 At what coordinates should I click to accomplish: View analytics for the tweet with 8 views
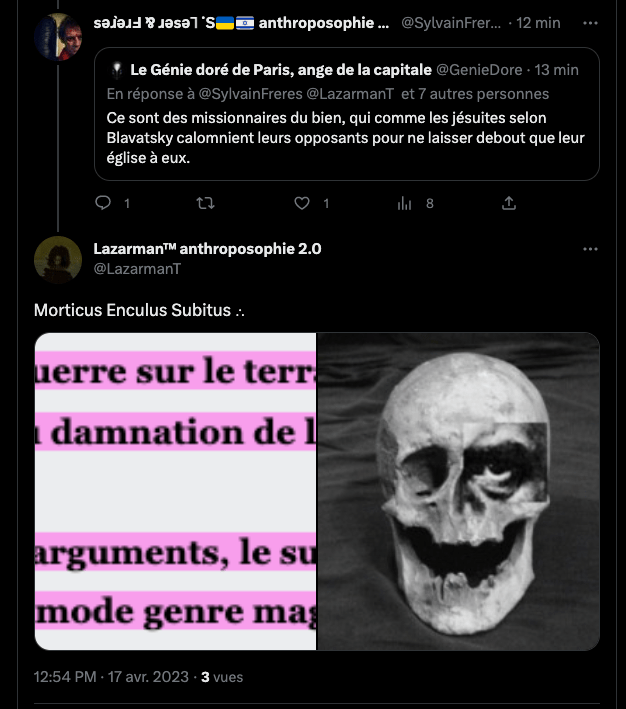[x=405, y=203]
